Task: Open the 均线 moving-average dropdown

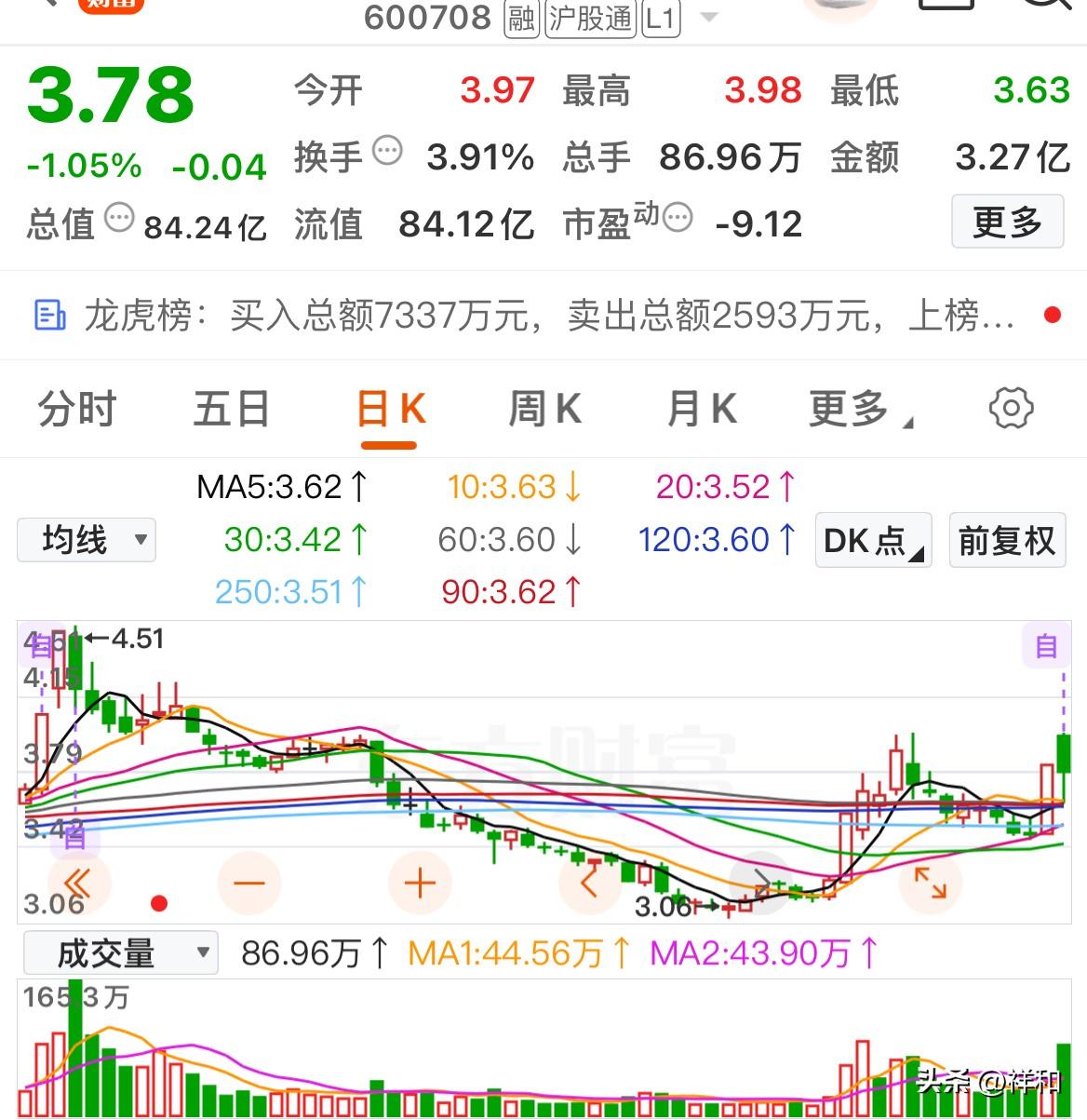Action: click(86, 540)
